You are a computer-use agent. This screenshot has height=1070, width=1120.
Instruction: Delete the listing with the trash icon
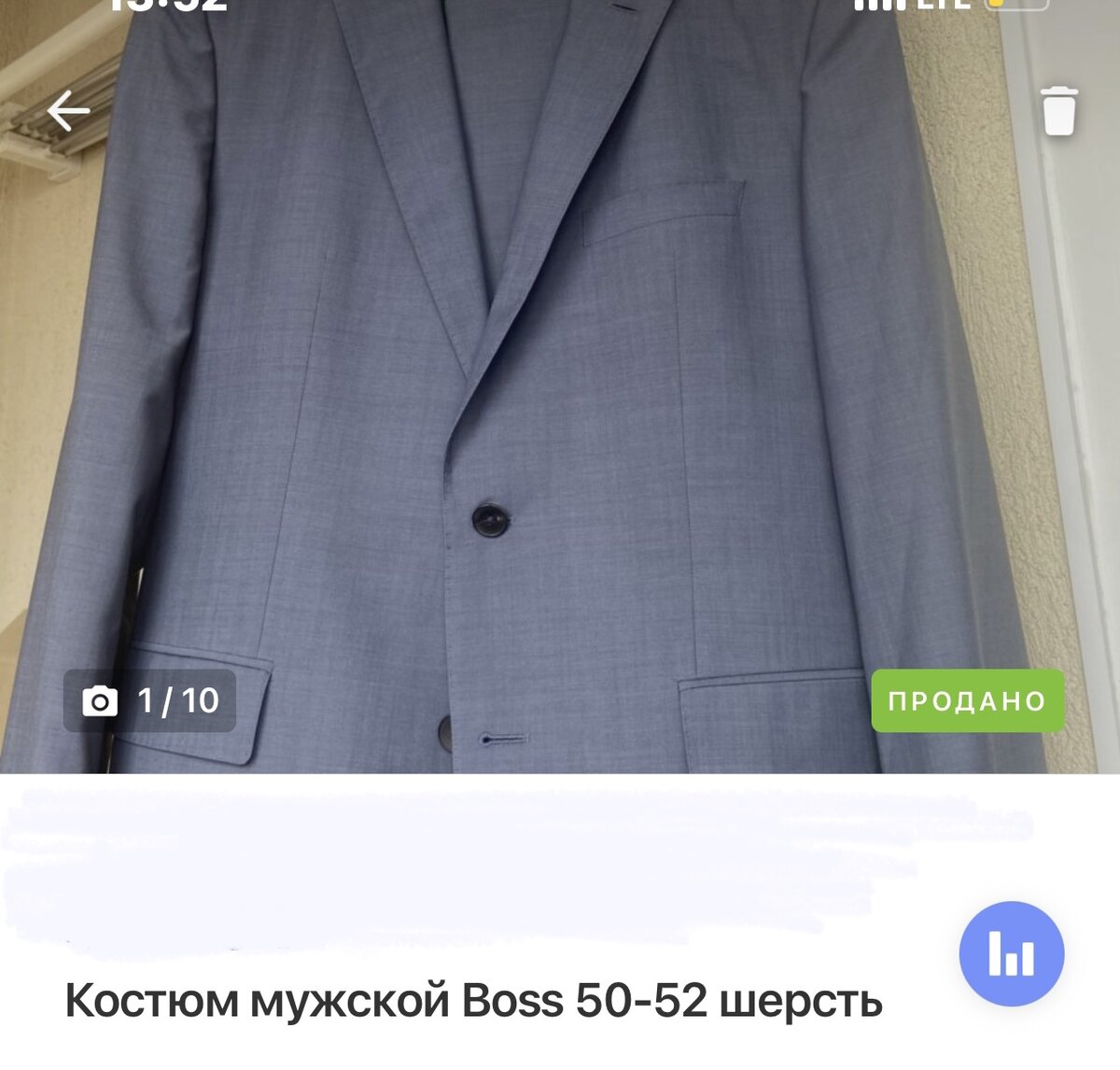pyautogui.click(x=1058, y=112)
